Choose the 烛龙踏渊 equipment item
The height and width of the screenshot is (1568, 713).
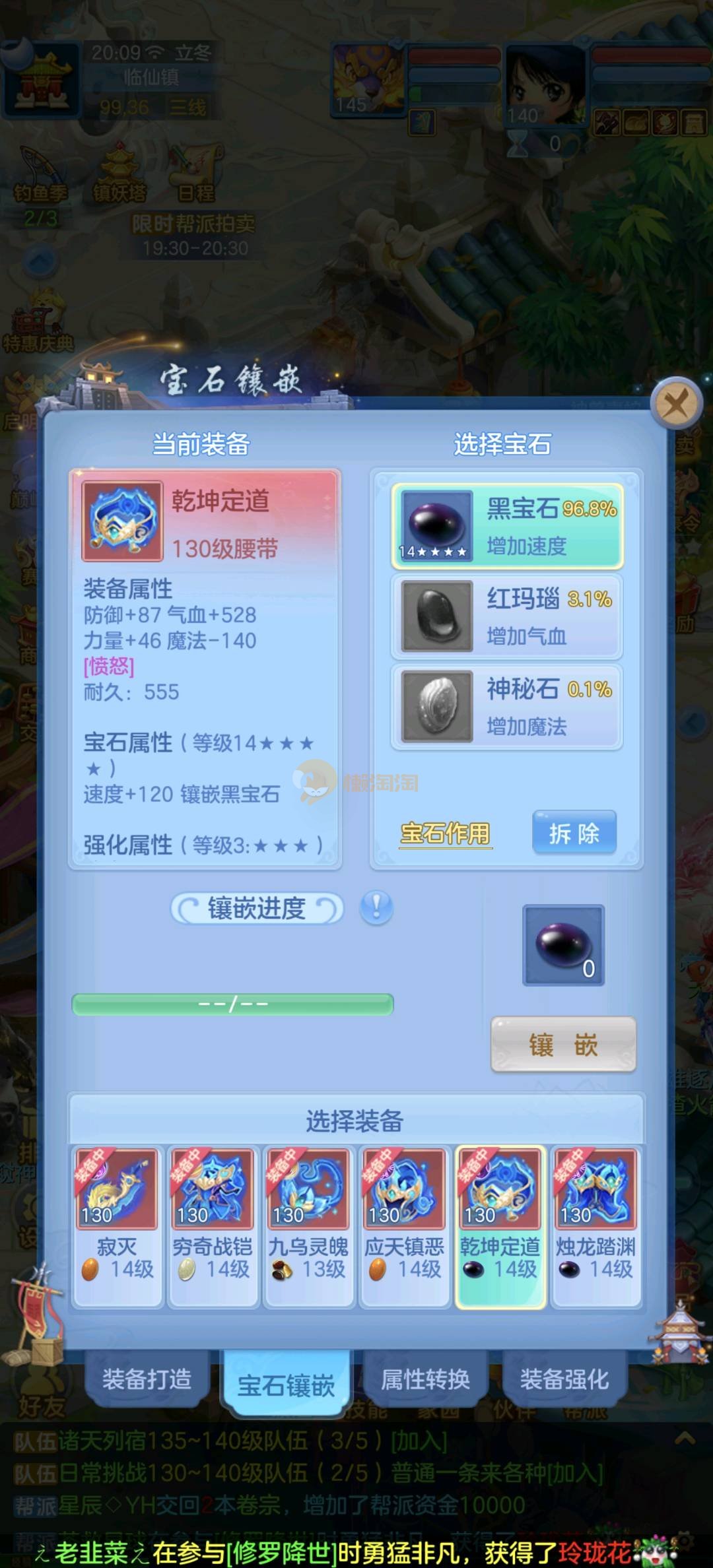[x=595, y=1226]
